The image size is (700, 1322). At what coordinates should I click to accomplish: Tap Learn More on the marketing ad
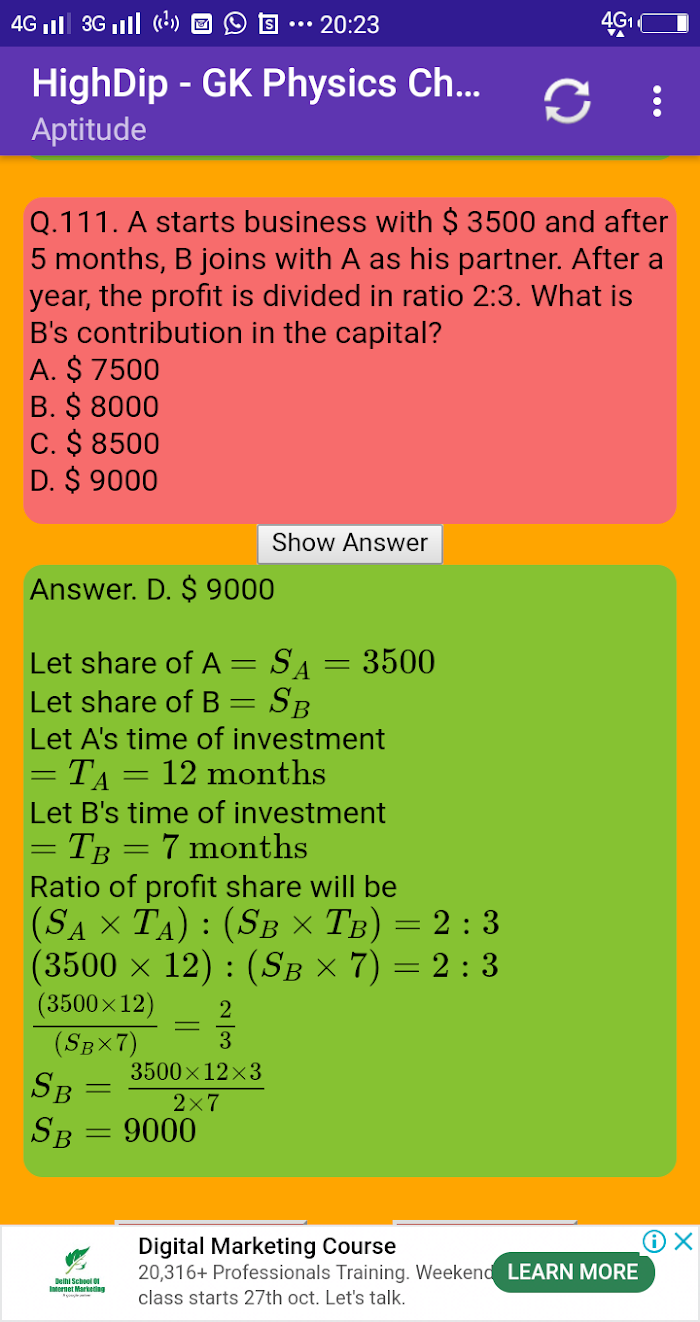573,1272
